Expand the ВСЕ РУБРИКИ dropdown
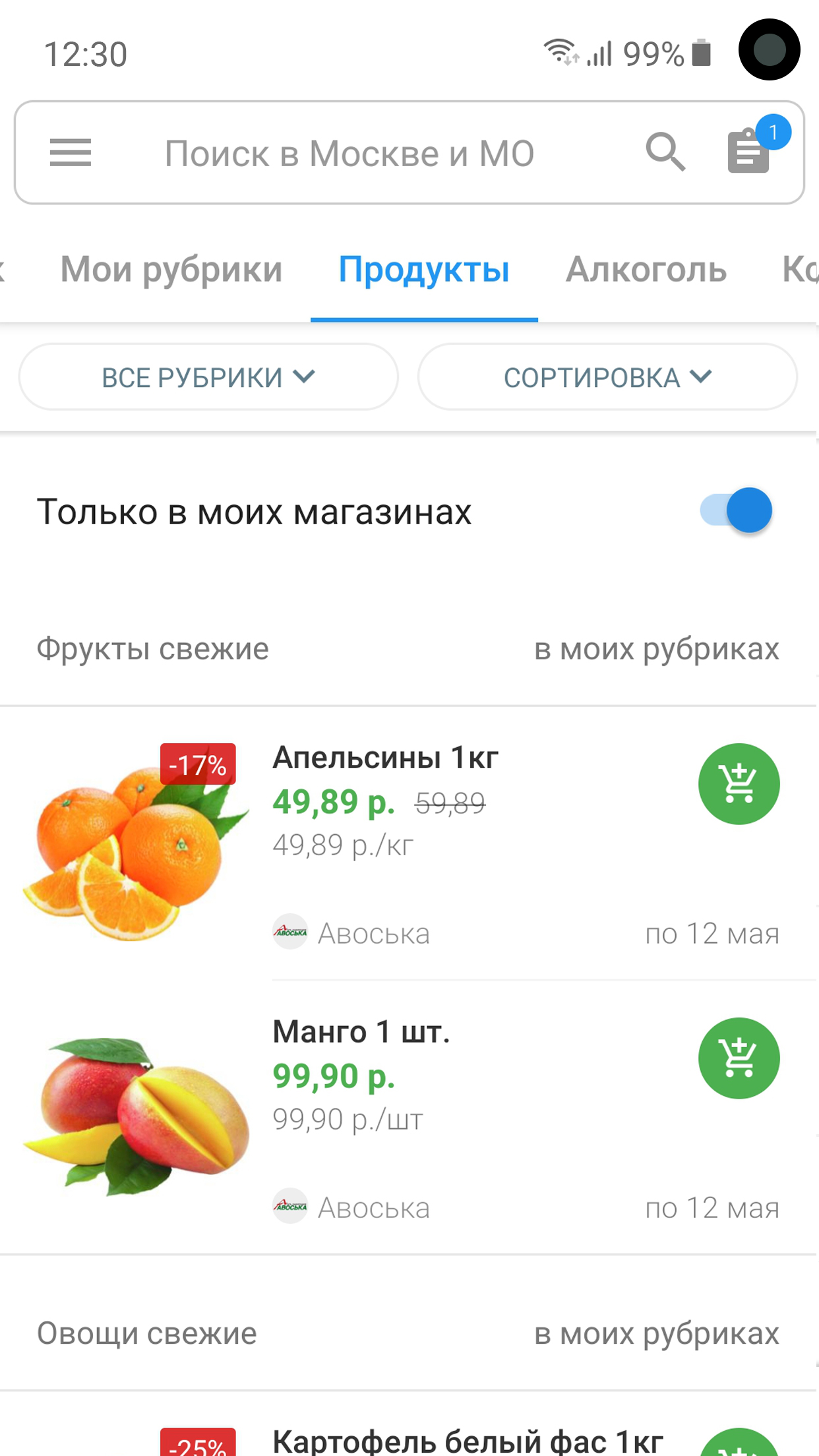Viewport: 819px width, 1456px height. point(208,377)
